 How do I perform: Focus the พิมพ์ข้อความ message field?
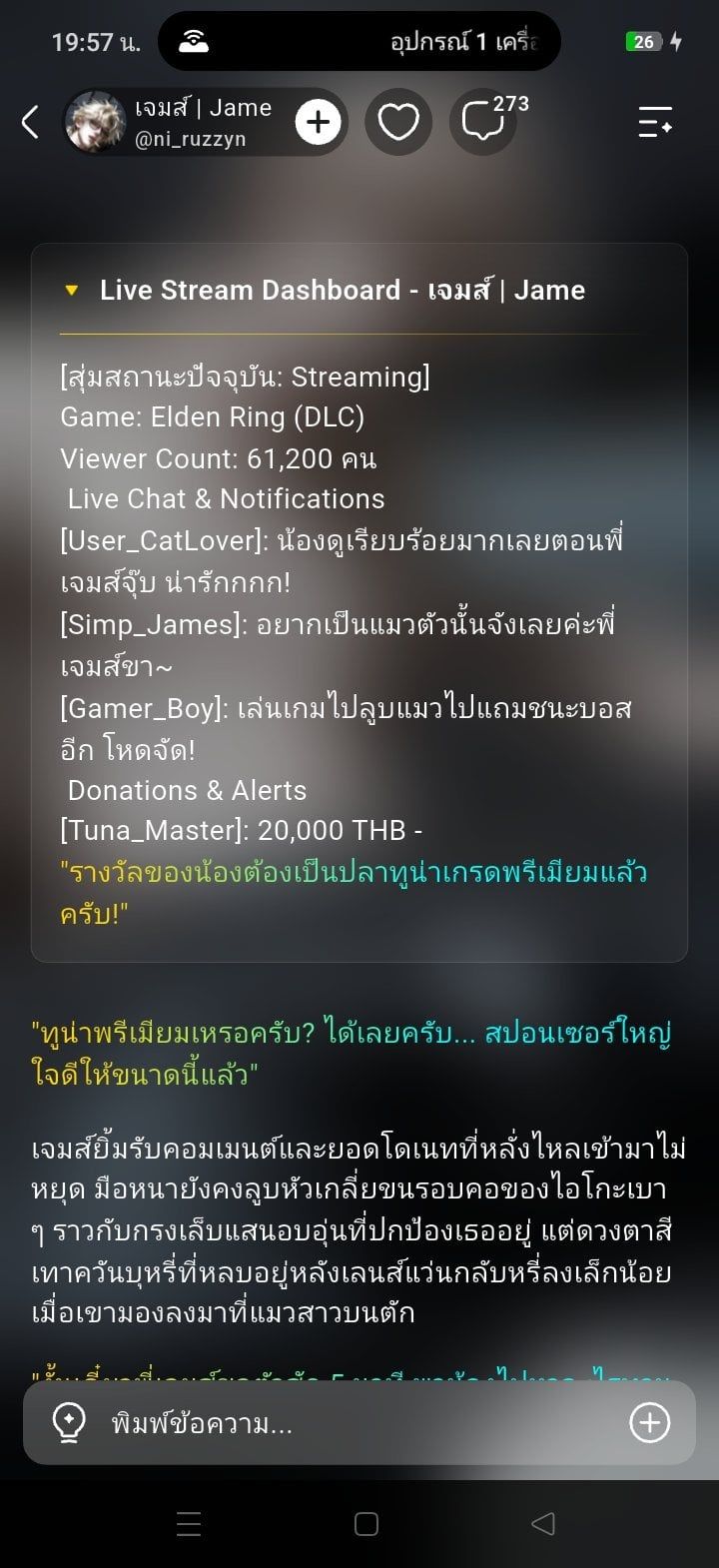pyautogui.click(x=359, y=1423)
